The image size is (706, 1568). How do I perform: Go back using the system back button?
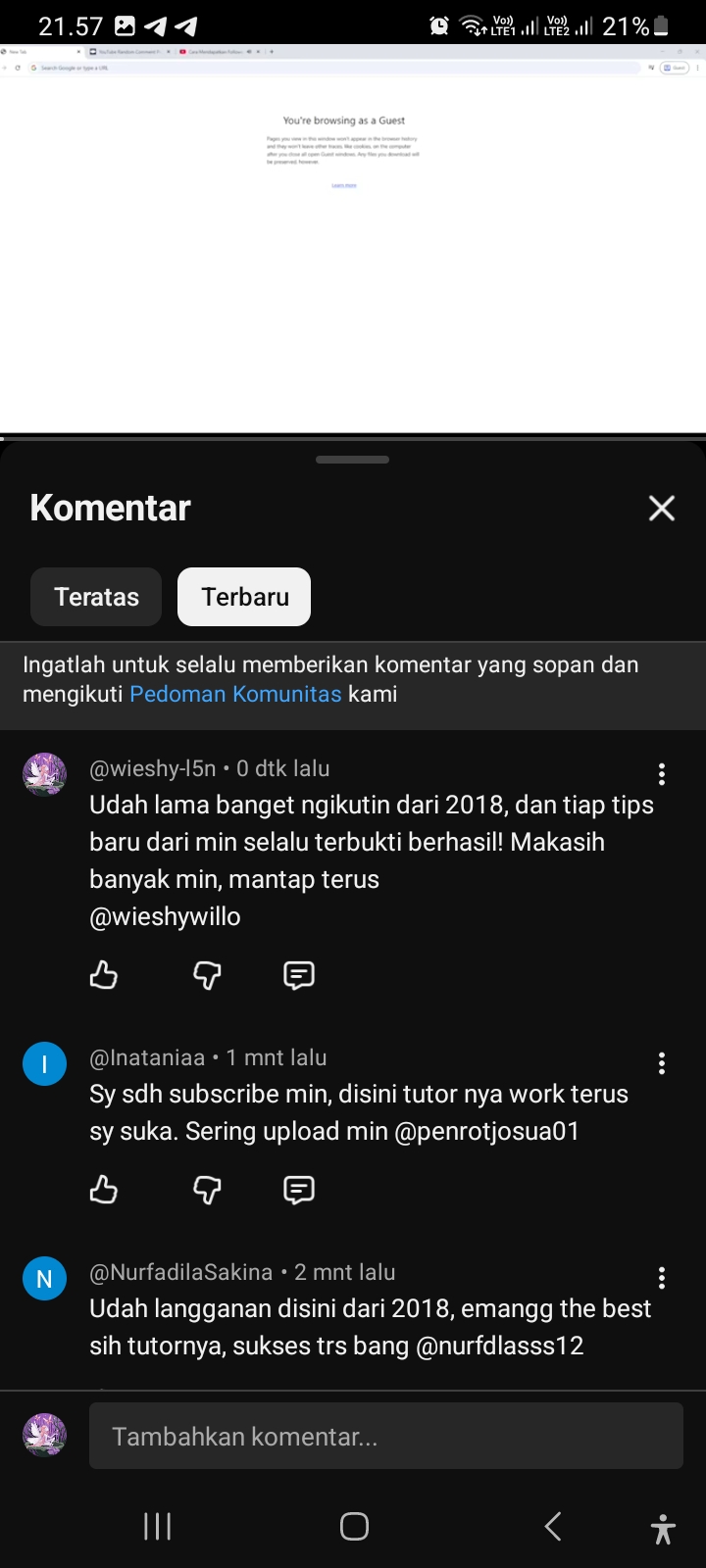click(x=553, y=1526)
